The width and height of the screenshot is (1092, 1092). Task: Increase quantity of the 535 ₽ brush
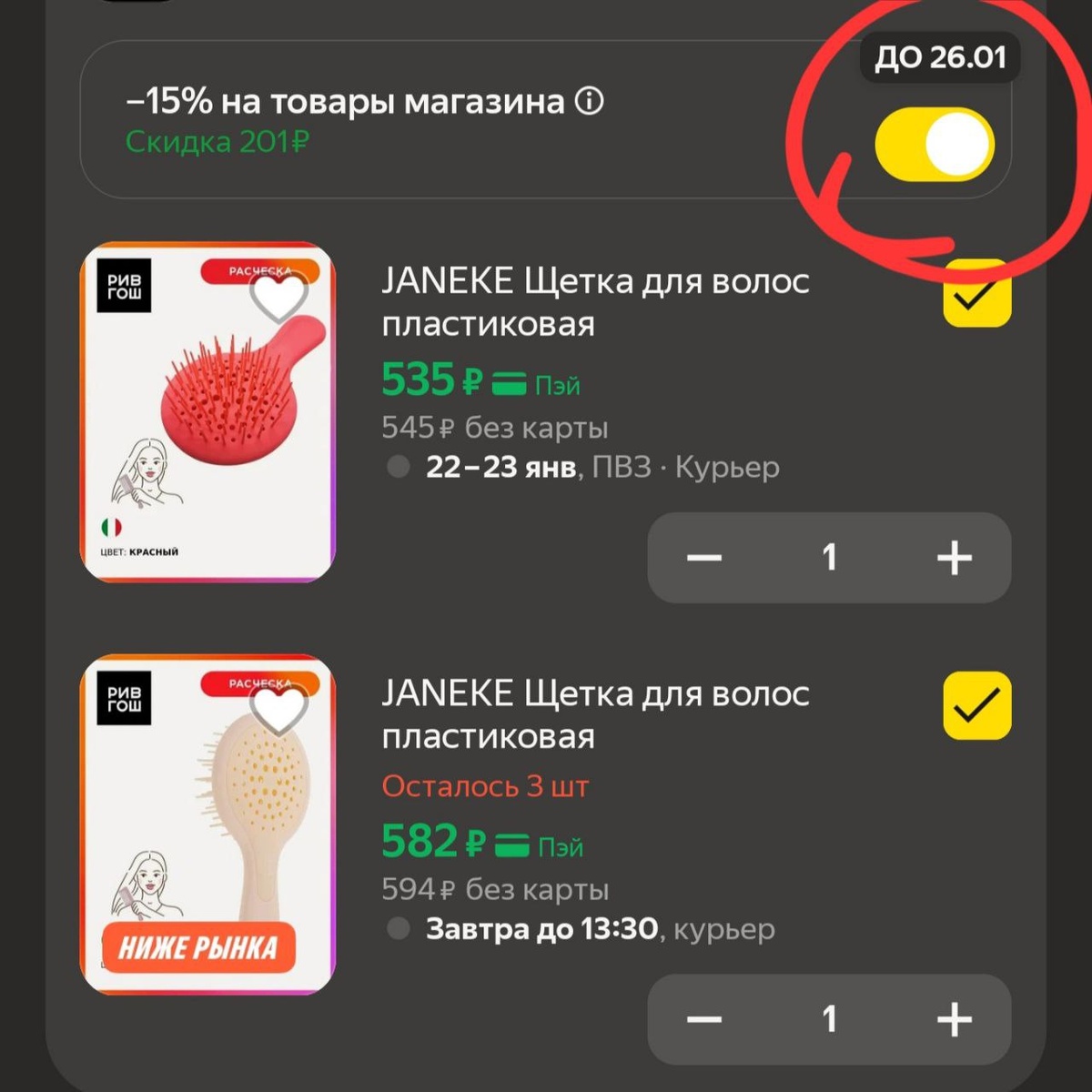coord(955,557)
